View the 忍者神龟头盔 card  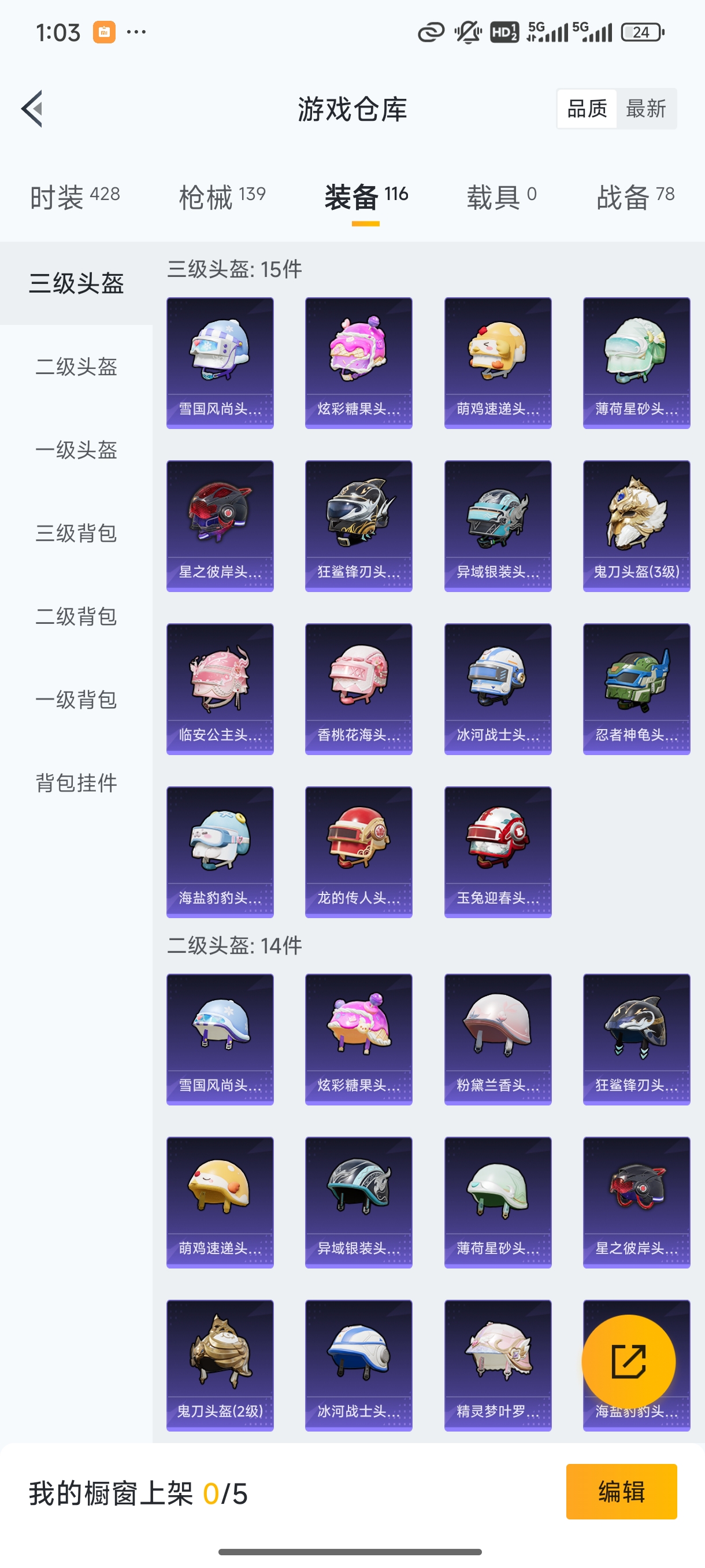coord(636,689)
